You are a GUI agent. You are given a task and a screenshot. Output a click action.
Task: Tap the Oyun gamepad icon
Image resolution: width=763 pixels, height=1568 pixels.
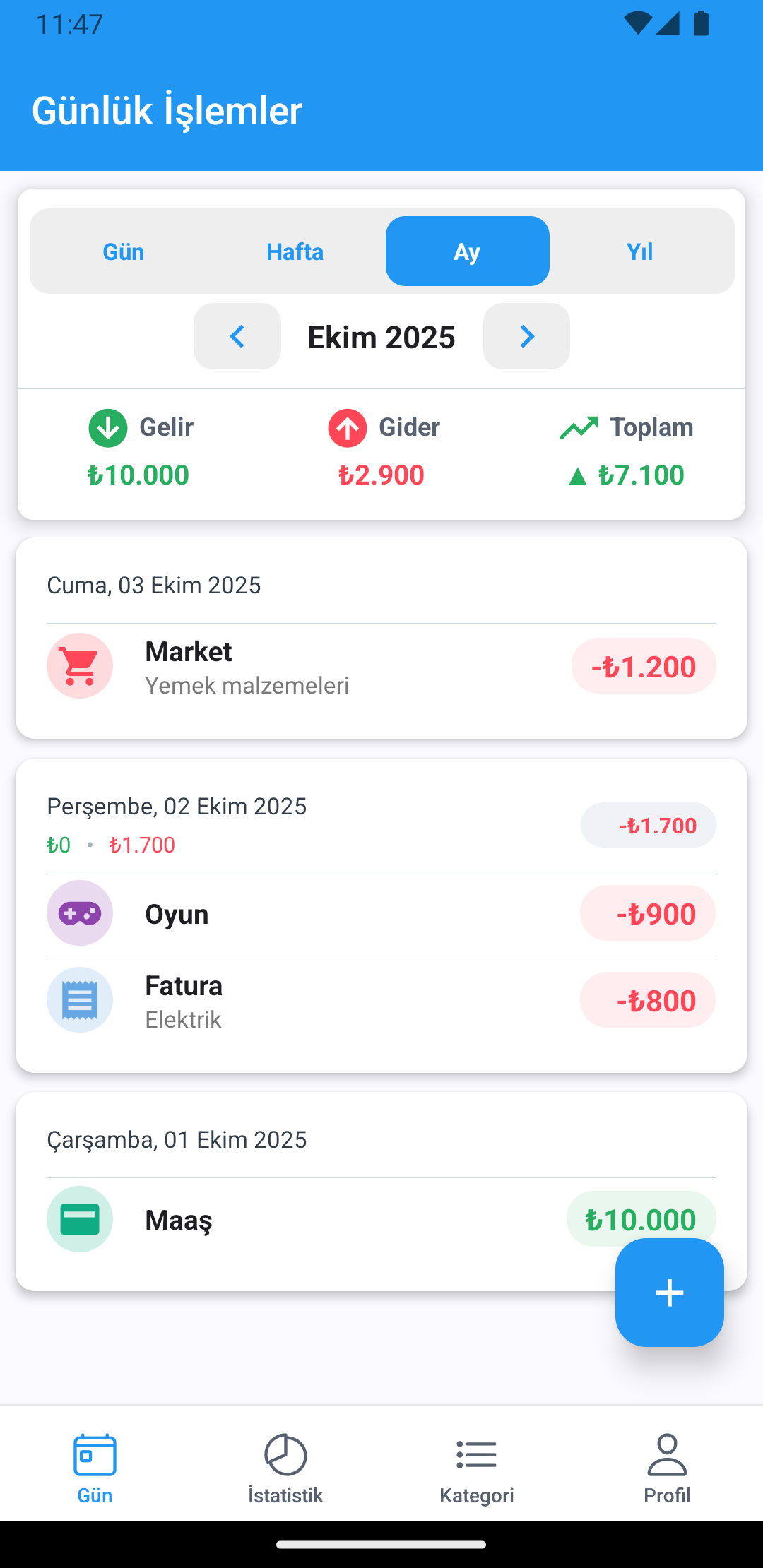click(80, 913)
